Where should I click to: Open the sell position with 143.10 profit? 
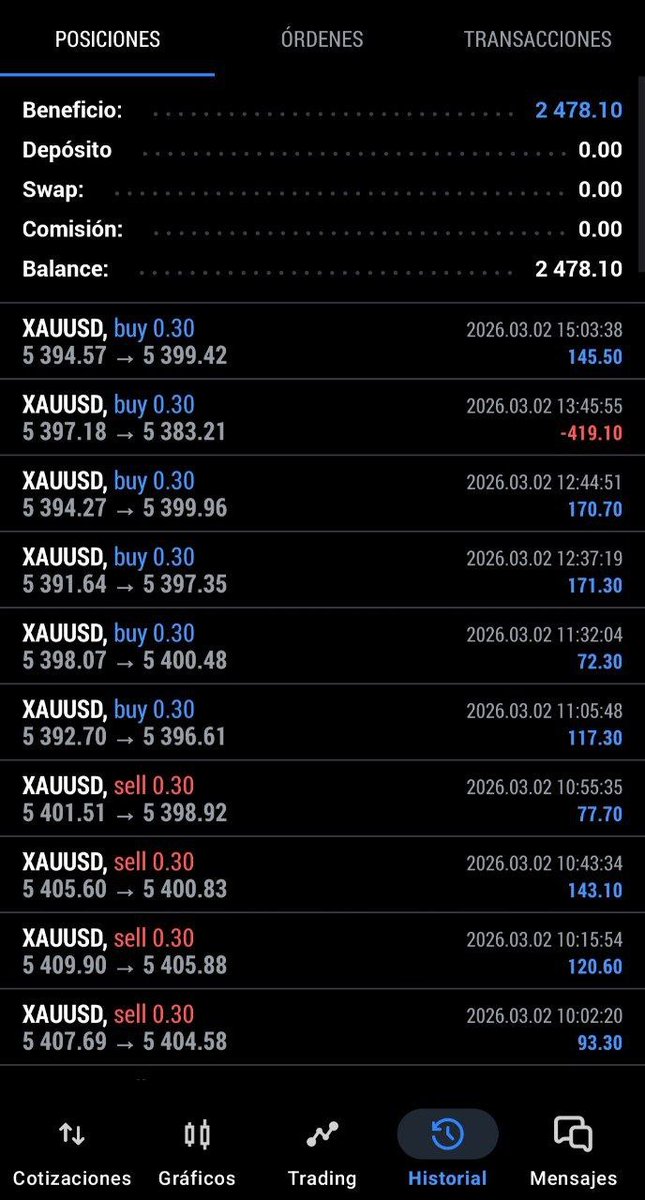point(322,875)
